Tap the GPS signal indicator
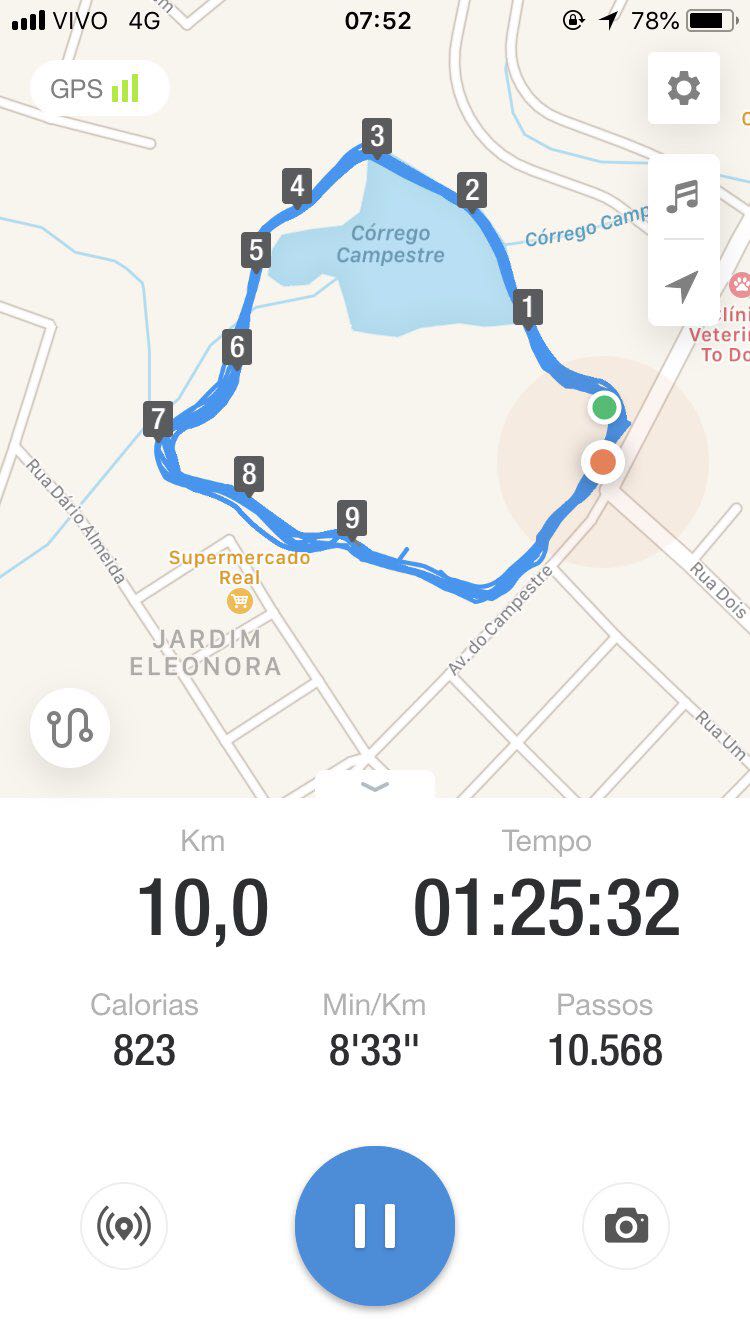The width and height of the screenshot is (750, 1334). coord(98,89)
